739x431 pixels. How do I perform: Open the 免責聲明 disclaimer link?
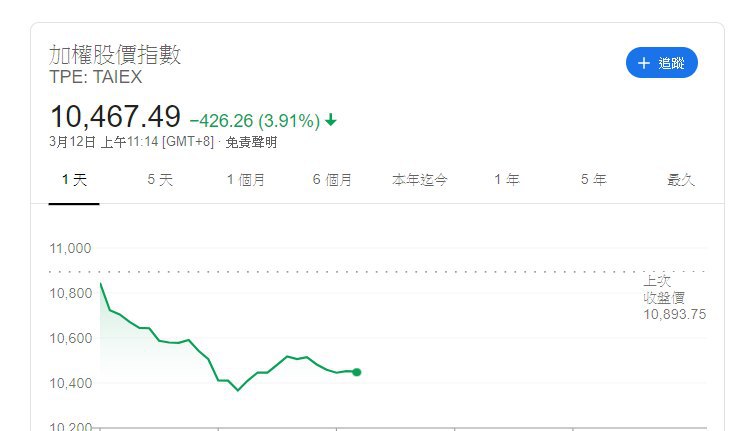251,142
